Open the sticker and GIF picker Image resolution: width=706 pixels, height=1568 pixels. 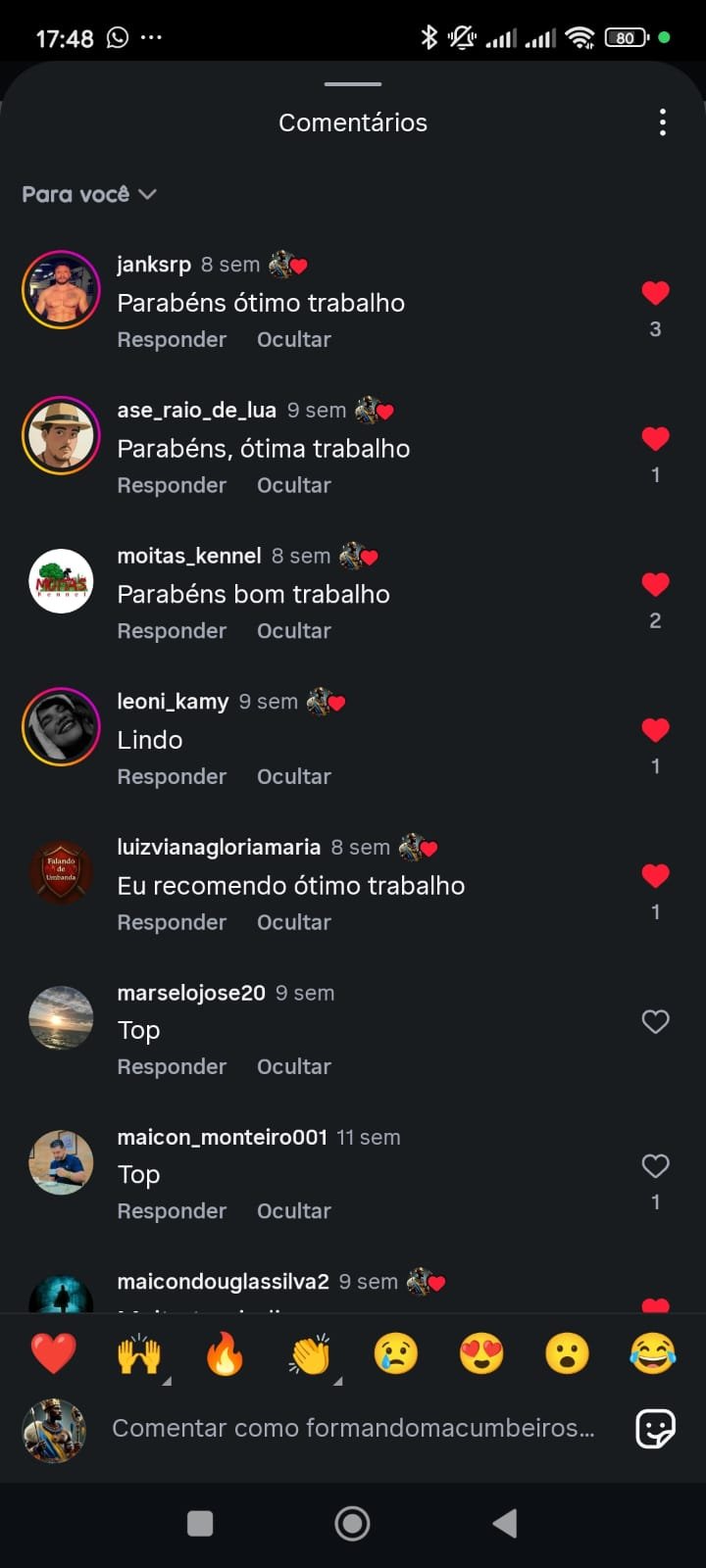[655, 1429]
